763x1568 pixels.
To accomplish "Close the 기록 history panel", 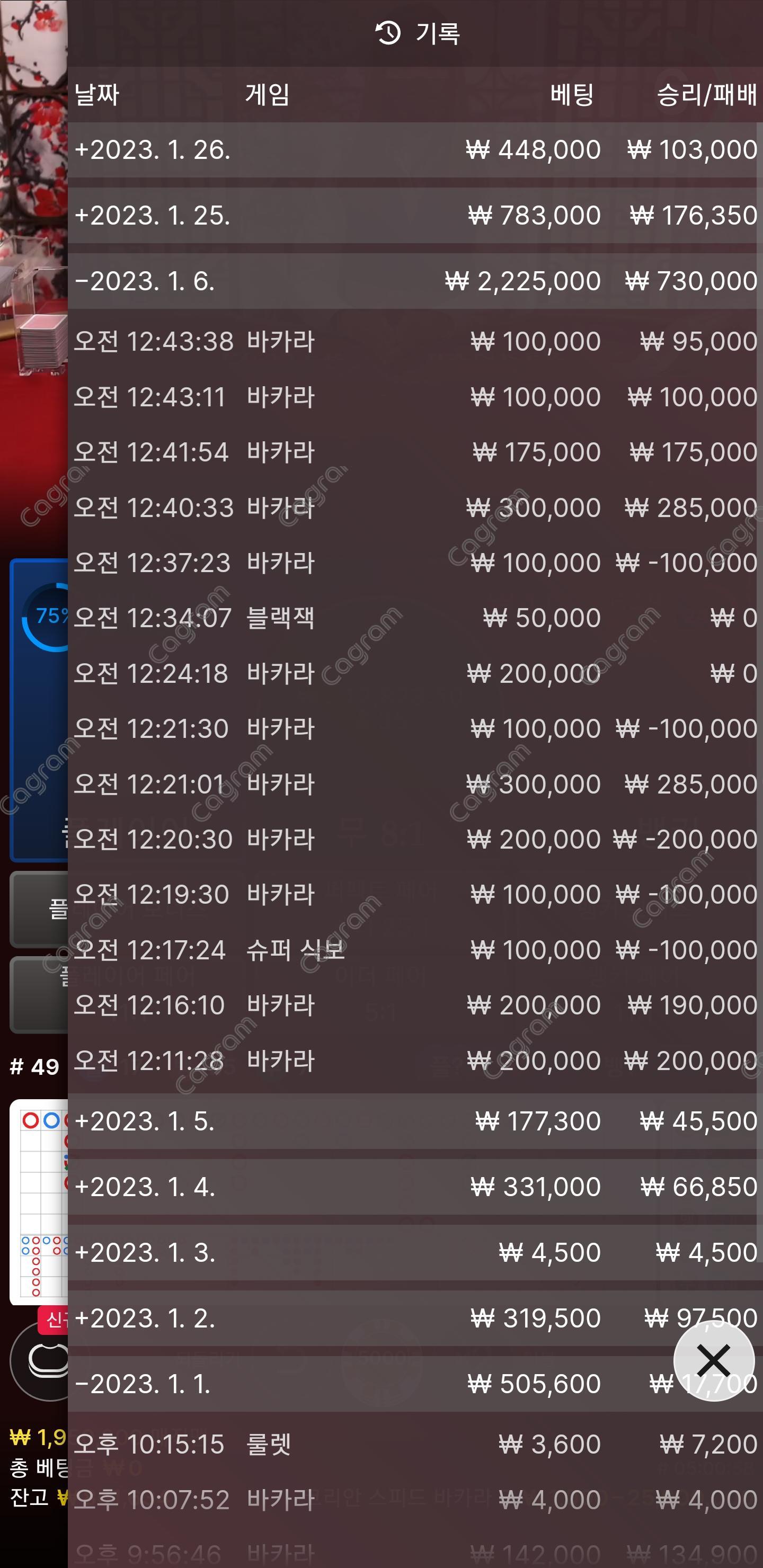I will coord(713,1361).
